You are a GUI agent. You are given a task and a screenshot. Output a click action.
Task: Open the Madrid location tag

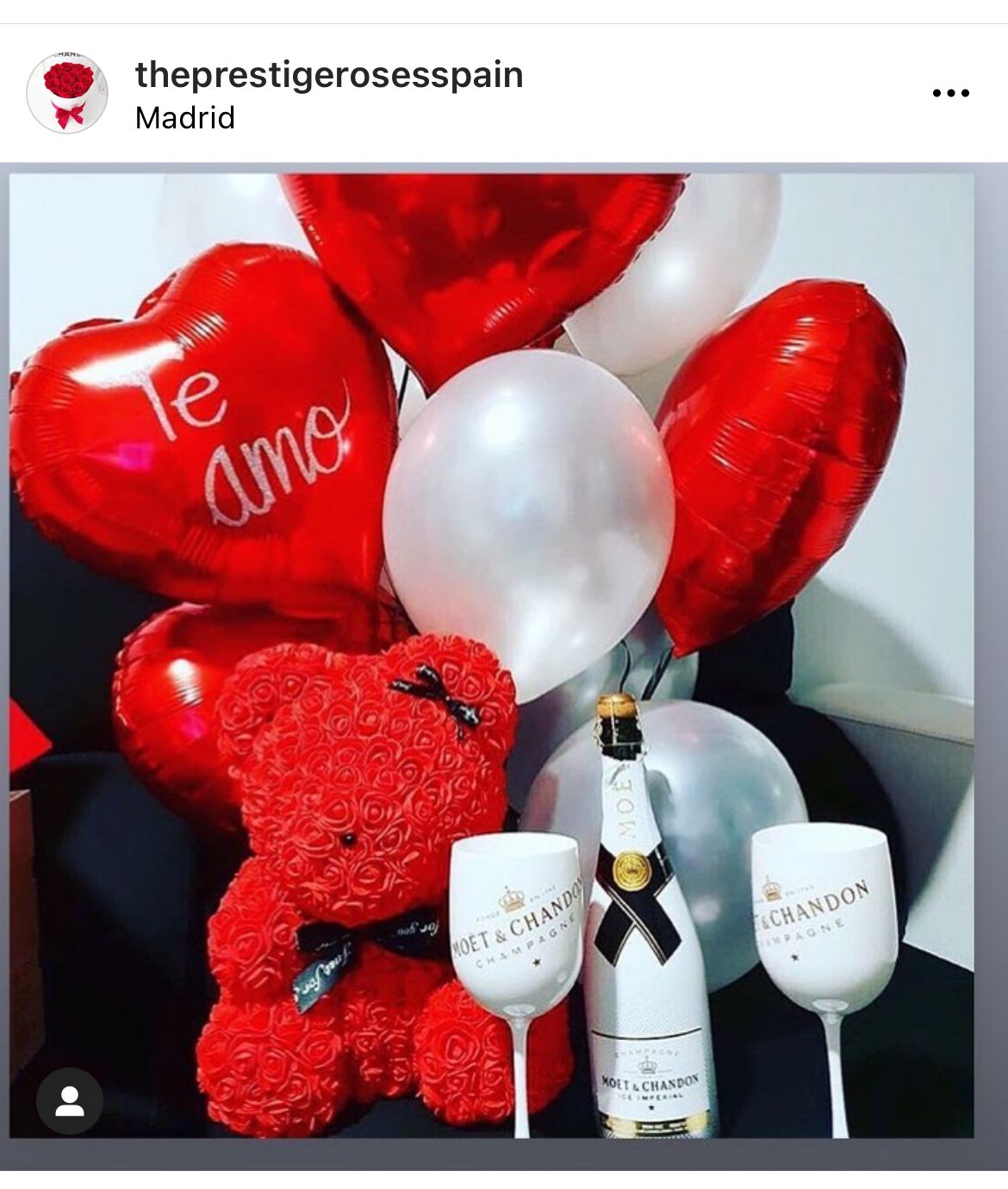185,117
